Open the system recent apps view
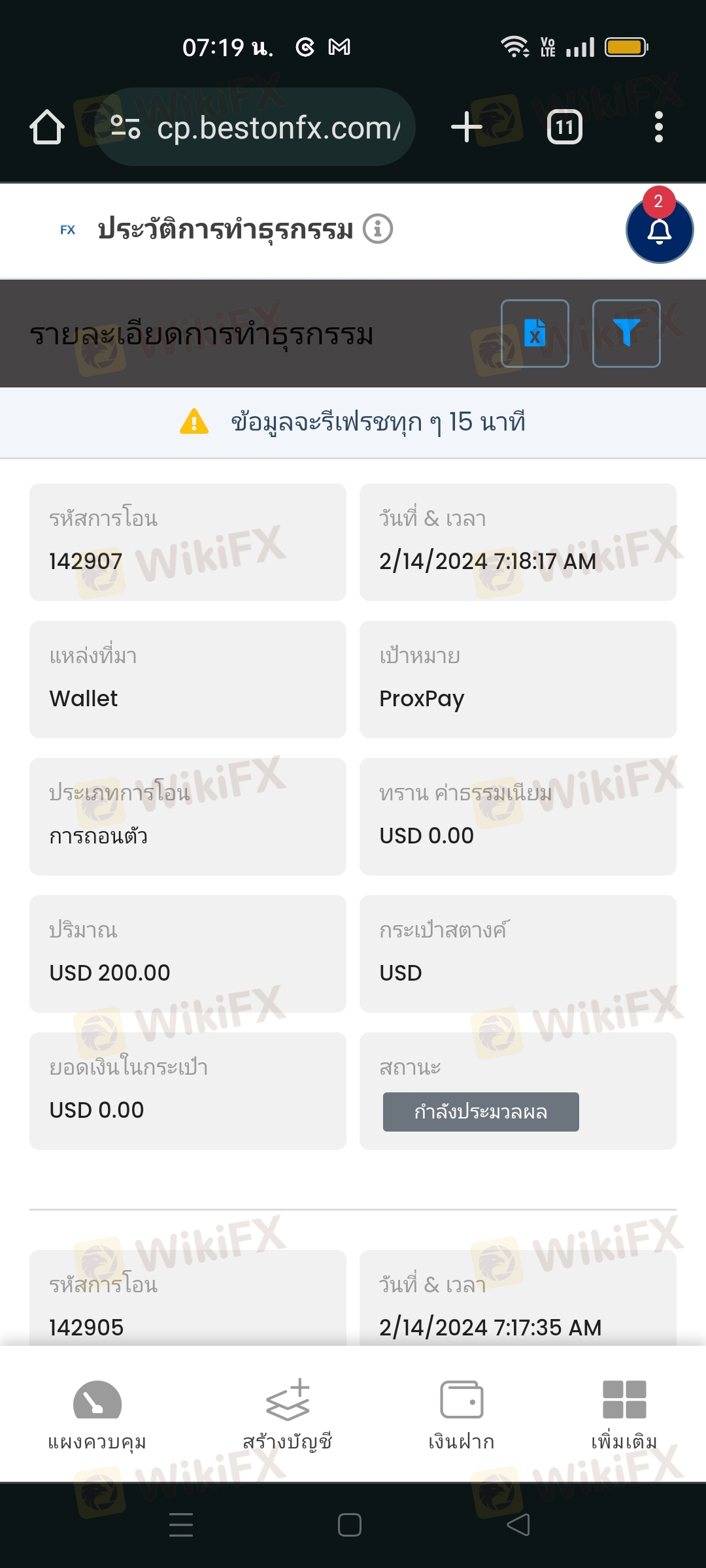This screenshot has width=706, height=1568. (x=181, y=1525)
